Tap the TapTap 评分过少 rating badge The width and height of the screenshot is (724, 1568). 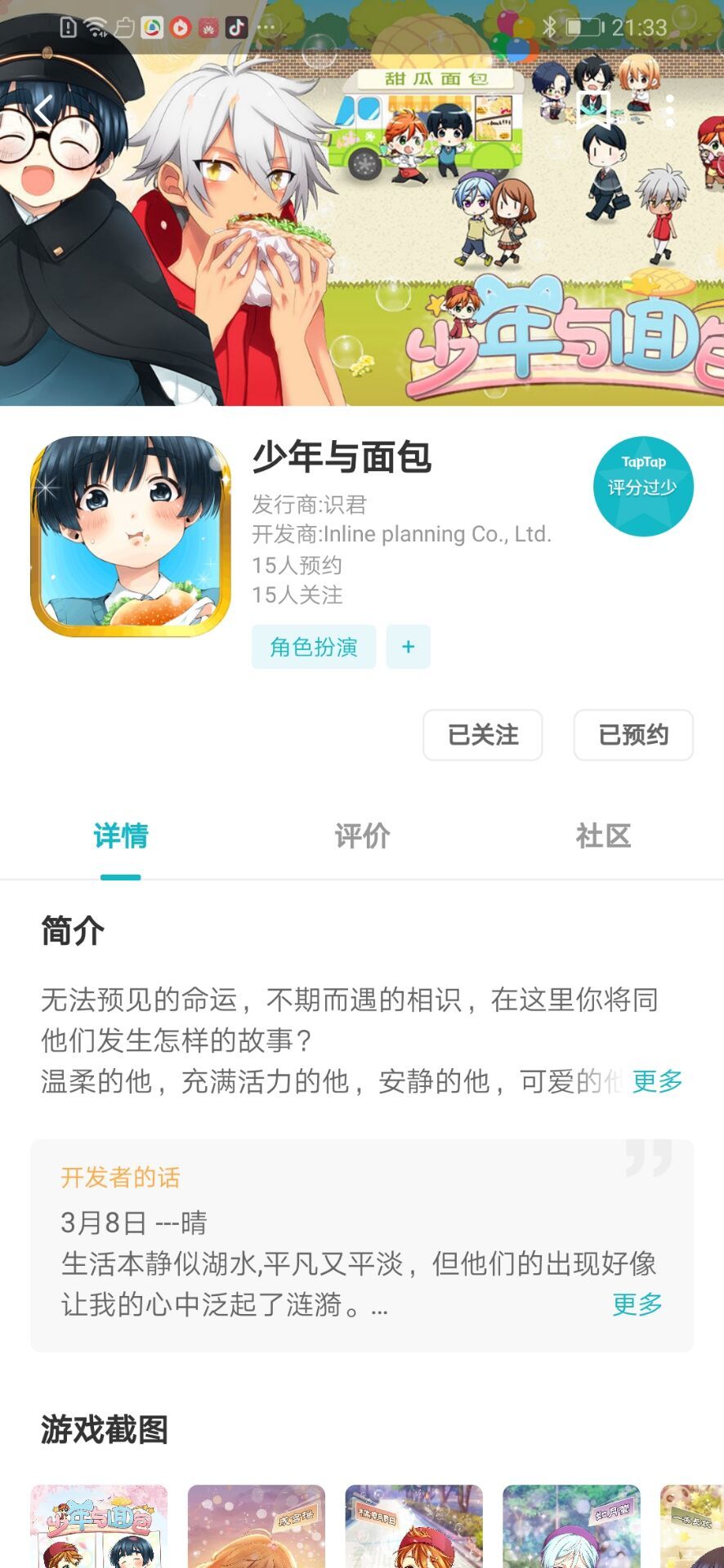tap(644, 486)
